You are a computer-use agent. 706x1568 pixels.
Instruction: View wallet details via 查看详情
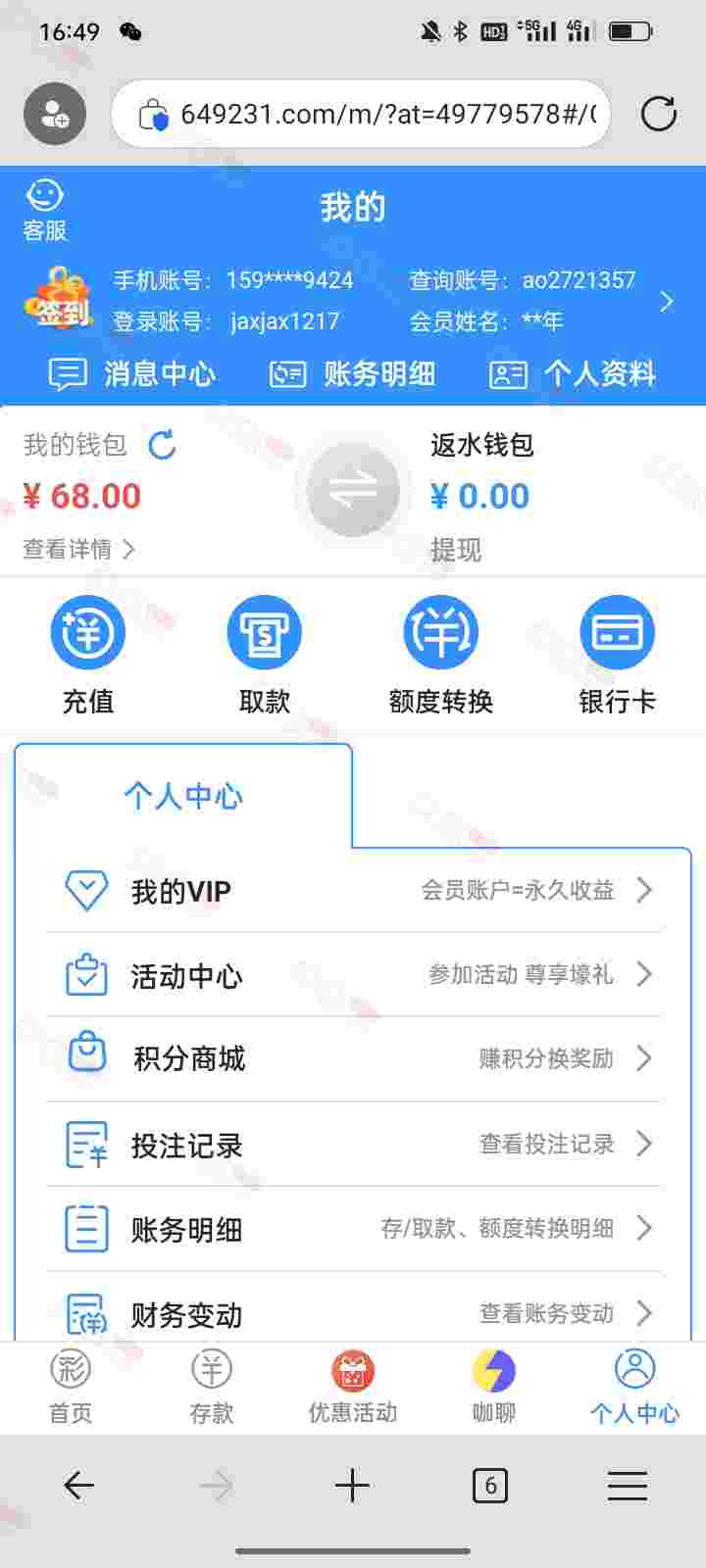pos(78,549)
